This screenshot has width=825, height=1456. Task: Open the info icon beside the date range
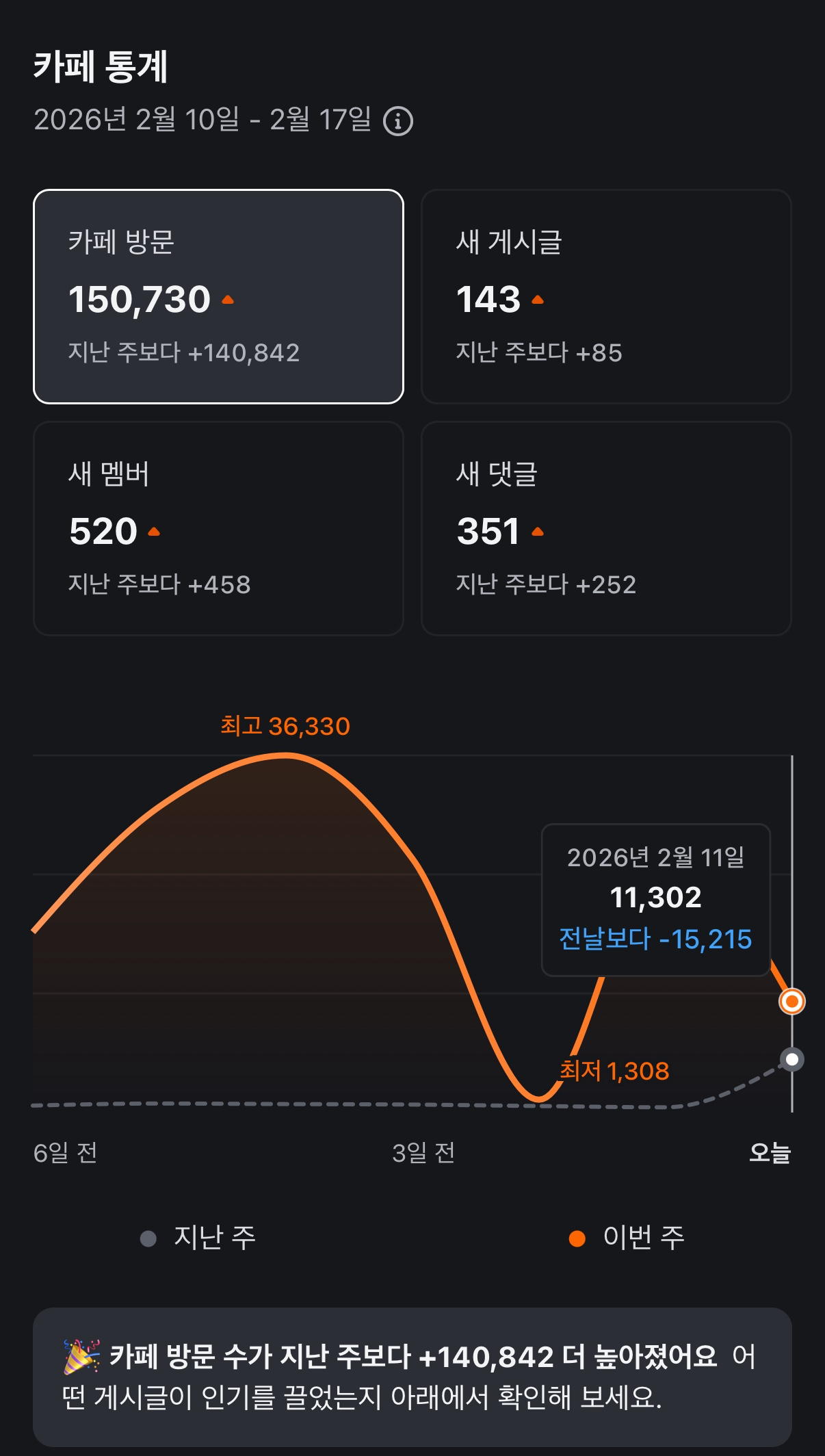point(397,122)
